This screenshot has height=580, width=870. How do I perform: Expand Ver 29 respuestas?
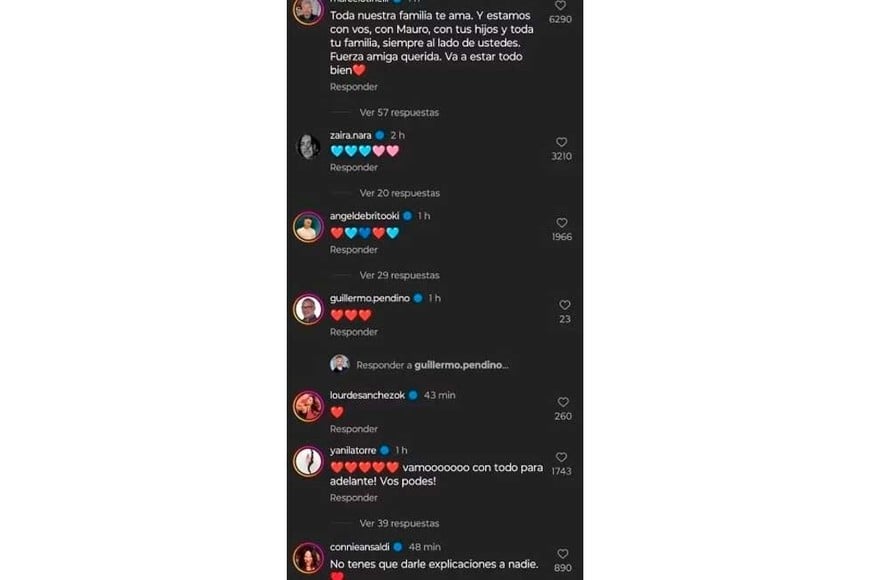(398, 275)
